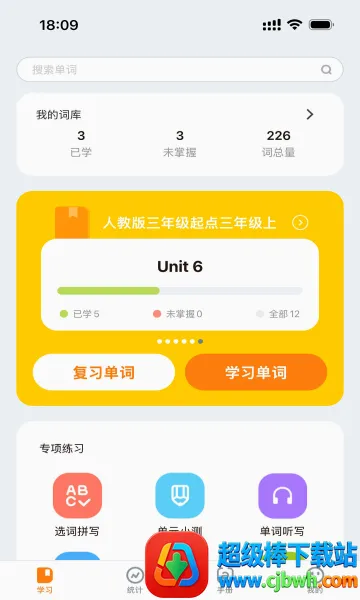Viewport: 360px width, 600px height.
Task: Switch to the 学习 tab
Action: tap(45, 580)
